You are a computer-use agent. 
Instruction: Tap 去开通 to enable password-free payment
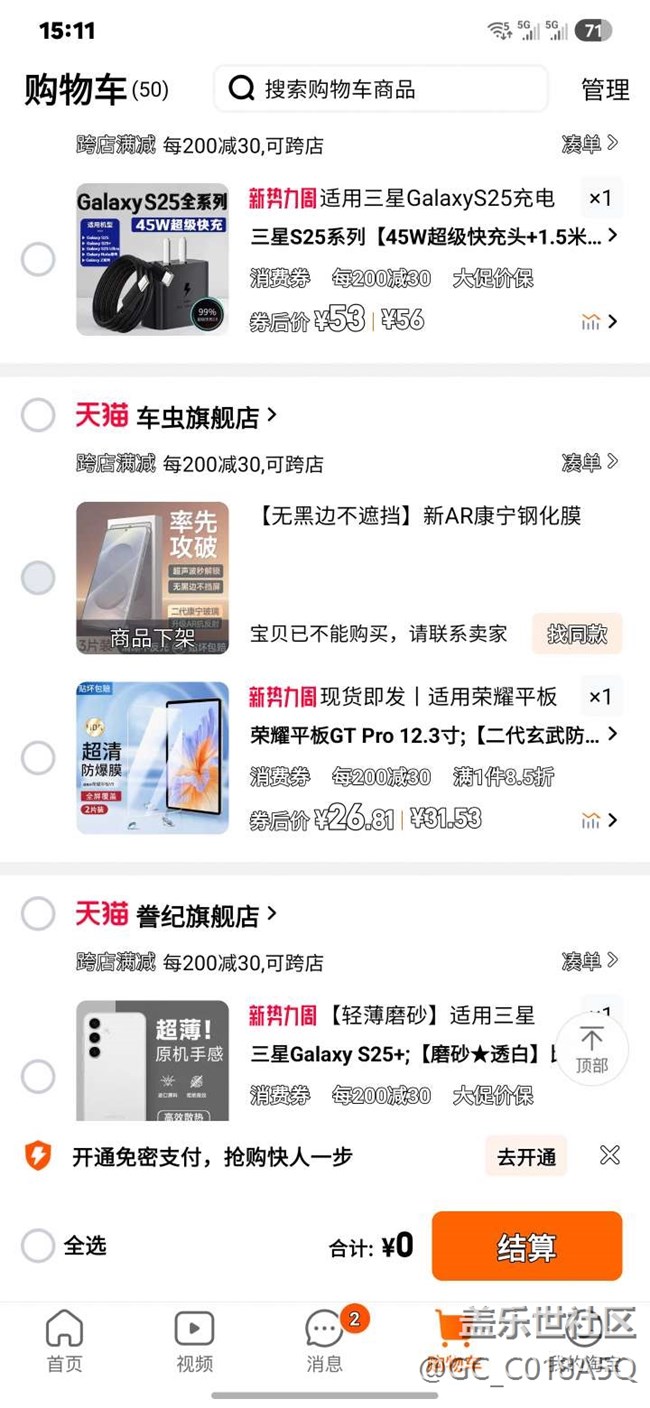coord(527,1157)
